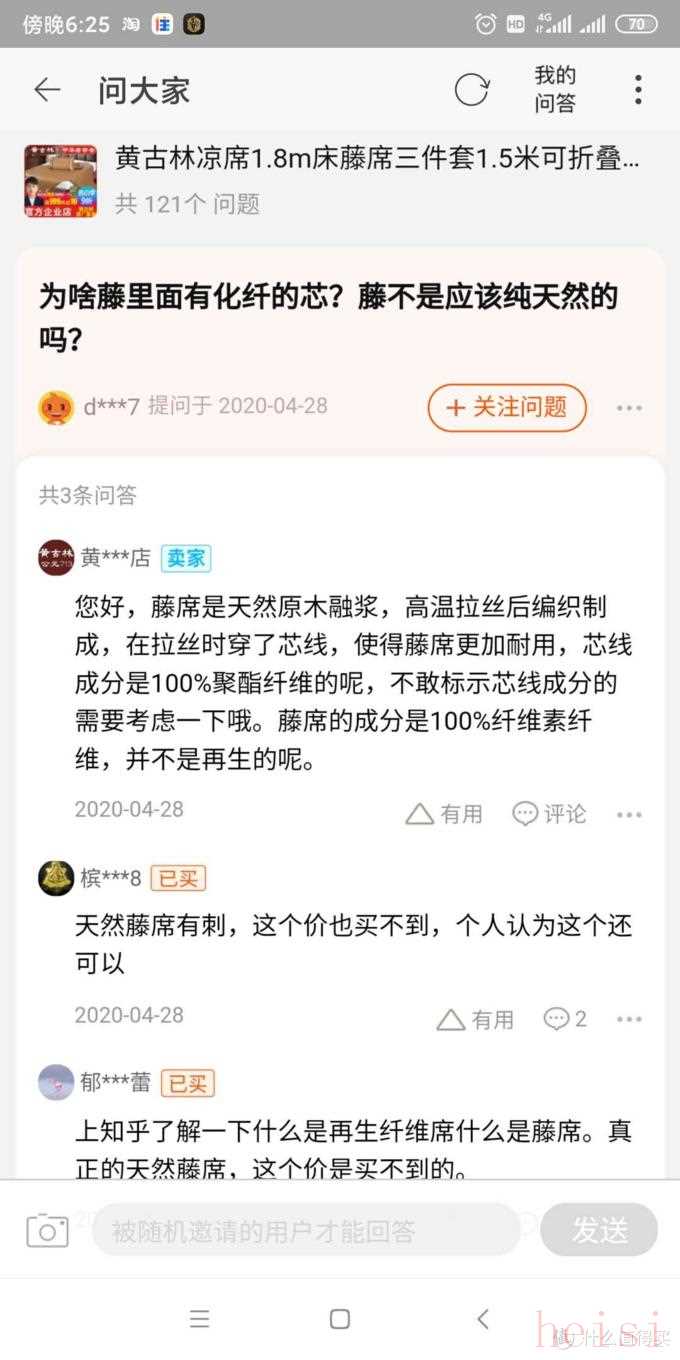Open more options on seller's answer

coord(629,815)
